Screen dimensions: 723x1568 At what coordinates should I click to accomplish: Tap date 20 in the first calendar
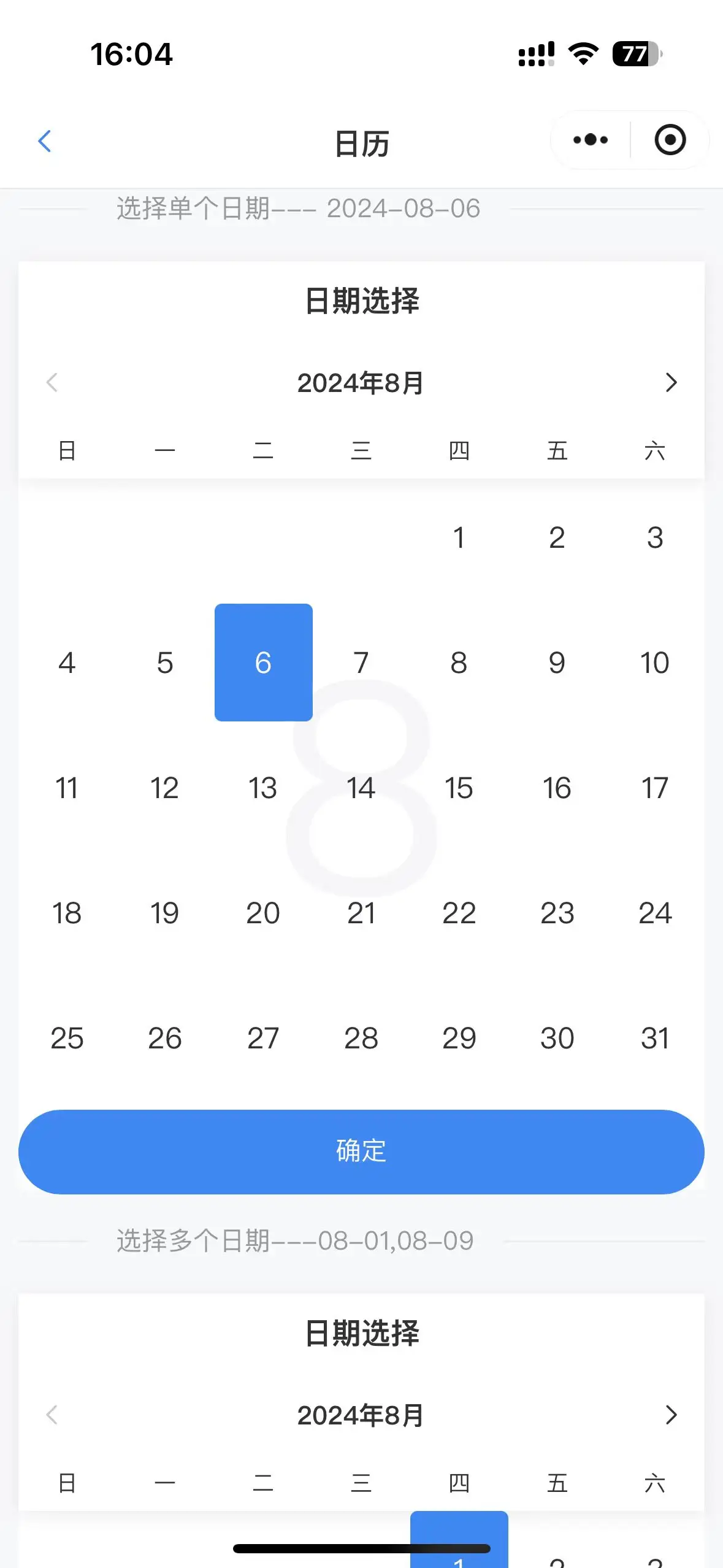click(x=263, y=913)
